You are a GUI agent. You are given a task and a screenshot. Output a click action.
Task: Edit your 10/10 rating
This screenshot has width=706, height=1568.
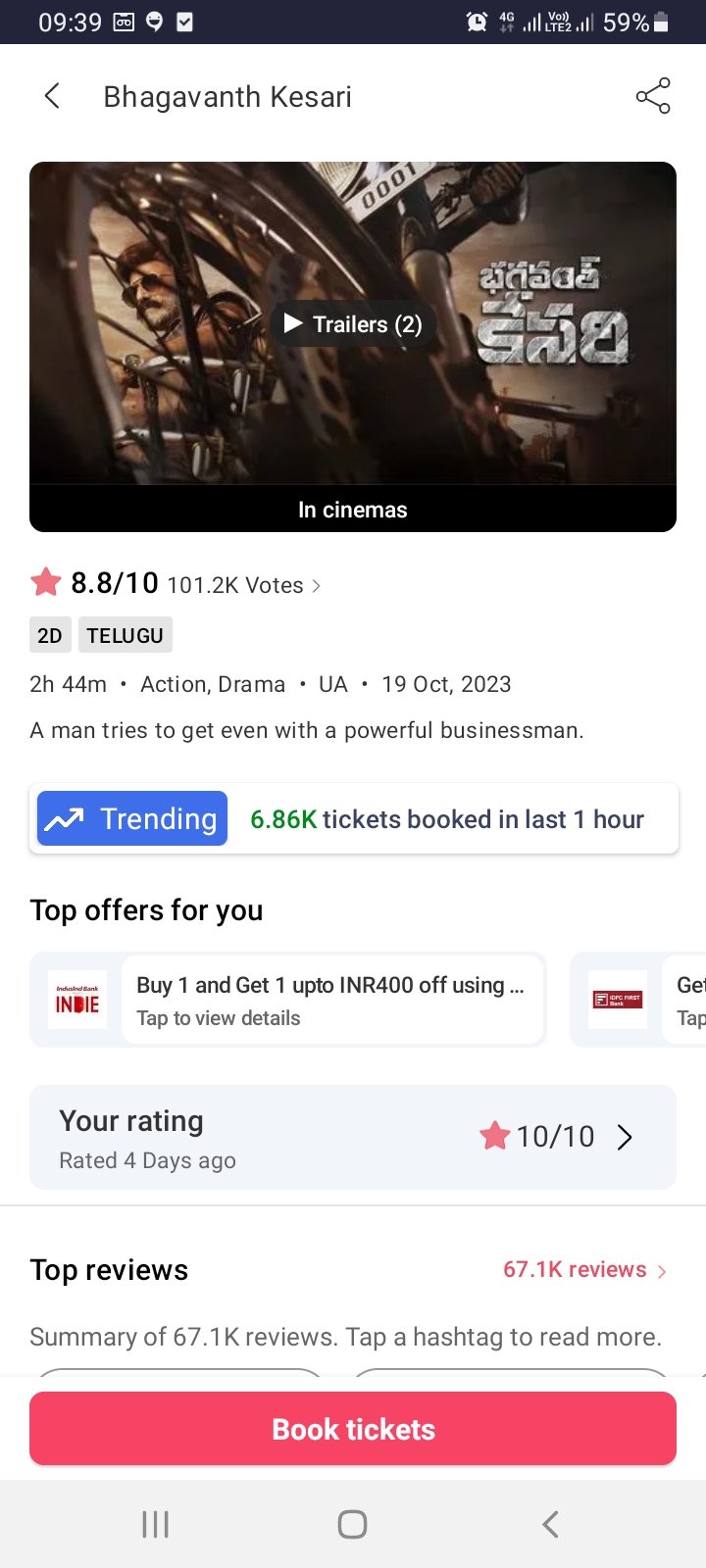[x=353, y=1137]
